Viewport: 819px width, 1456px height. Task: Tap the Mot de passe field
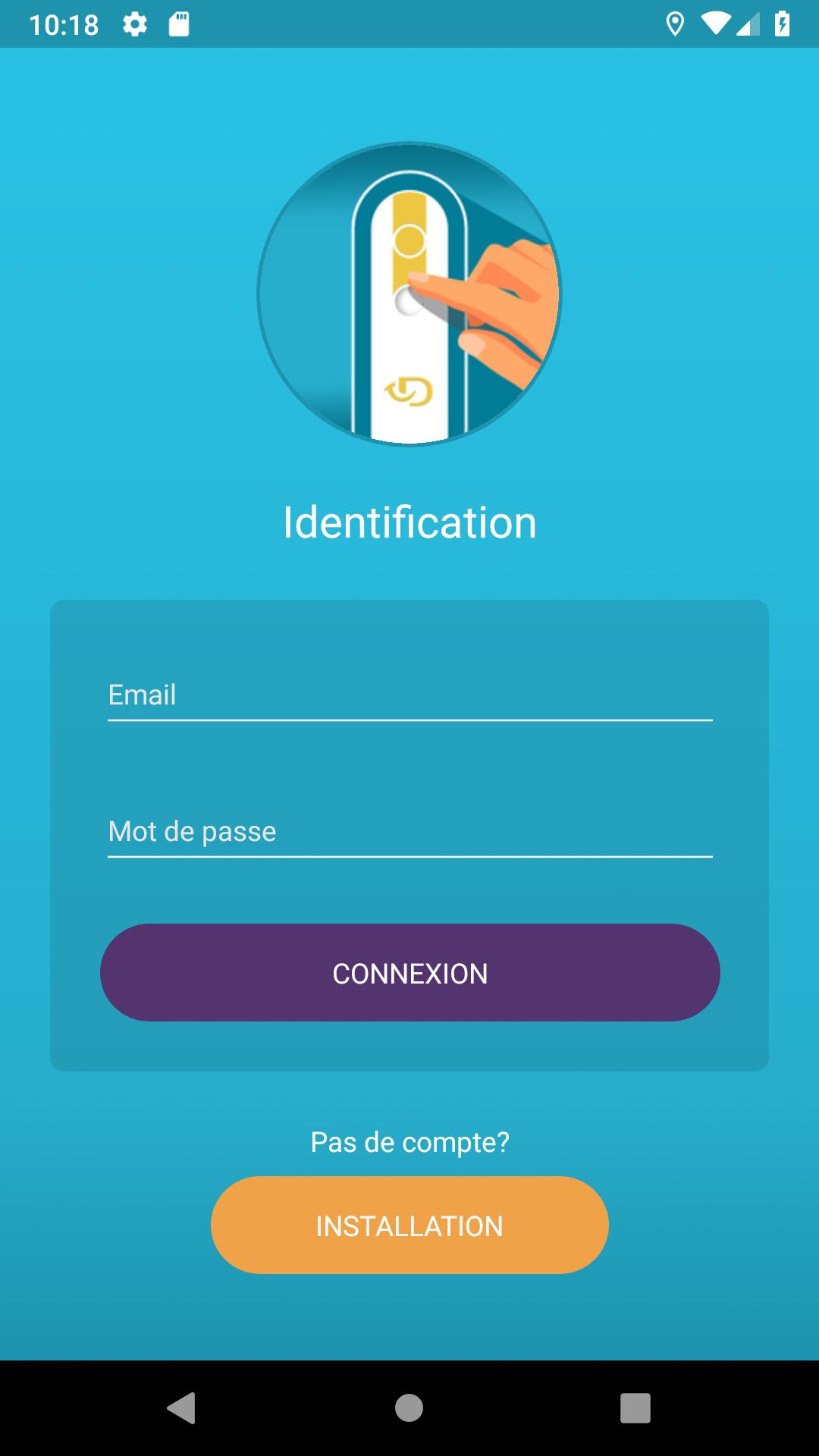click(409, 831)
